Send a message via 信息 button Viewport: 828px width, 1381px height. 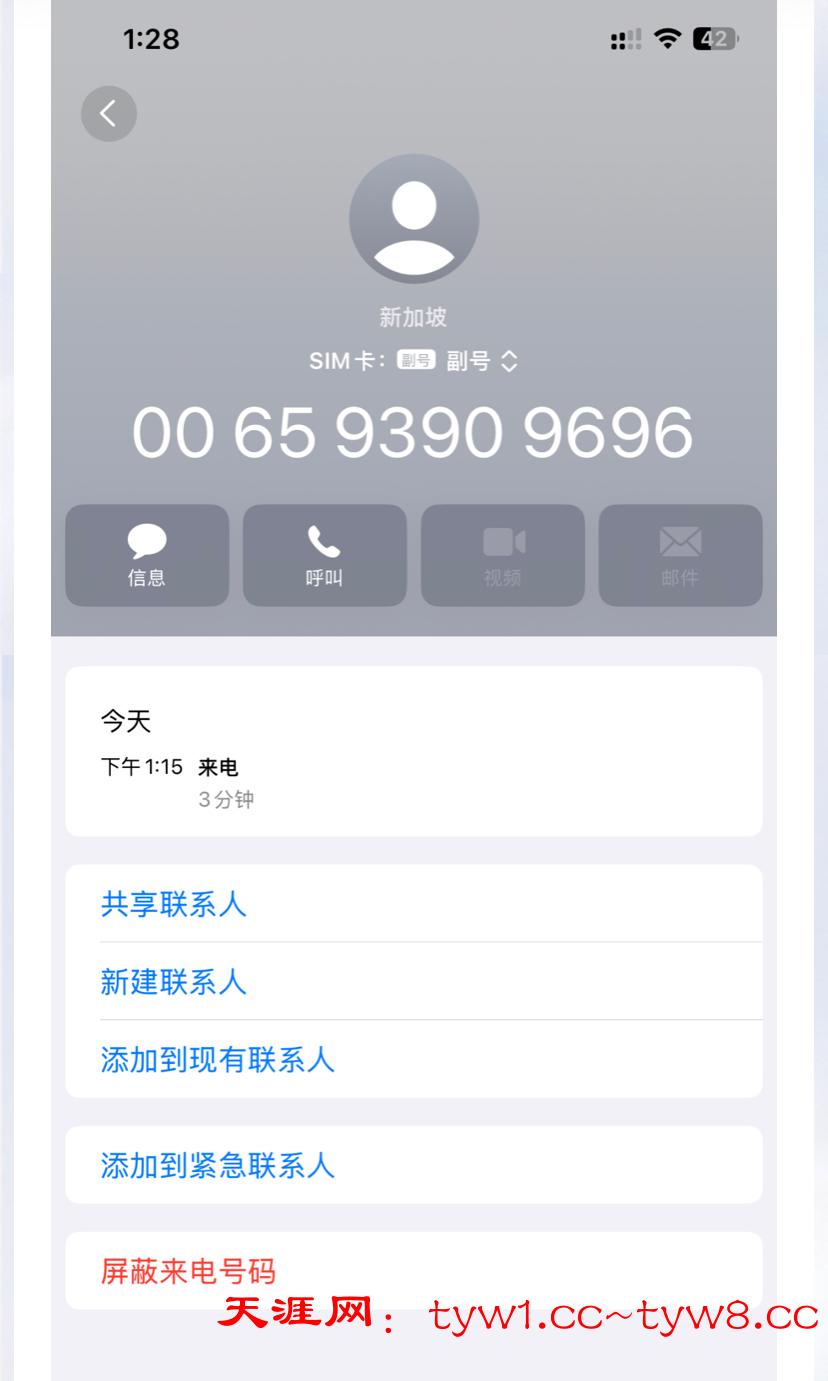coord(147,555)
